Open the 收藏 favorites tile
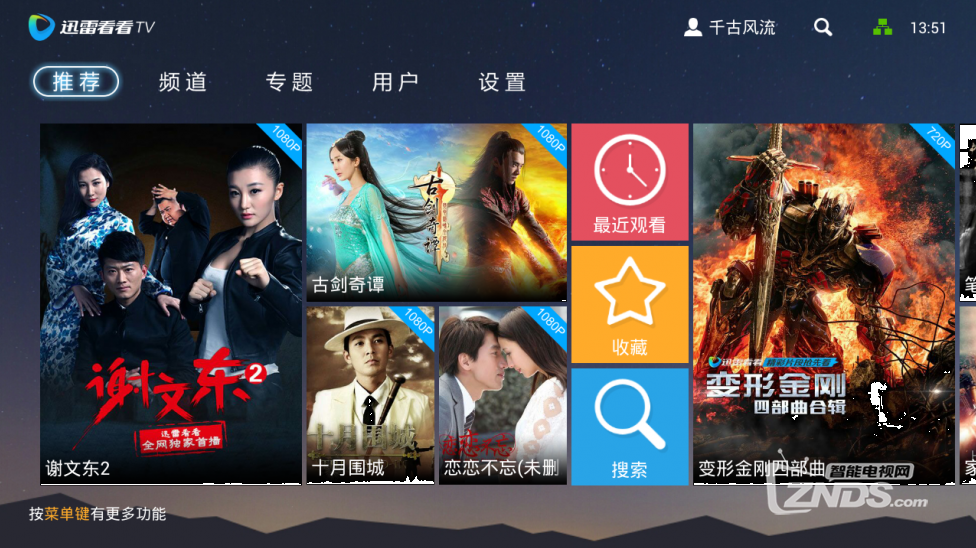 tap(629, 304)
